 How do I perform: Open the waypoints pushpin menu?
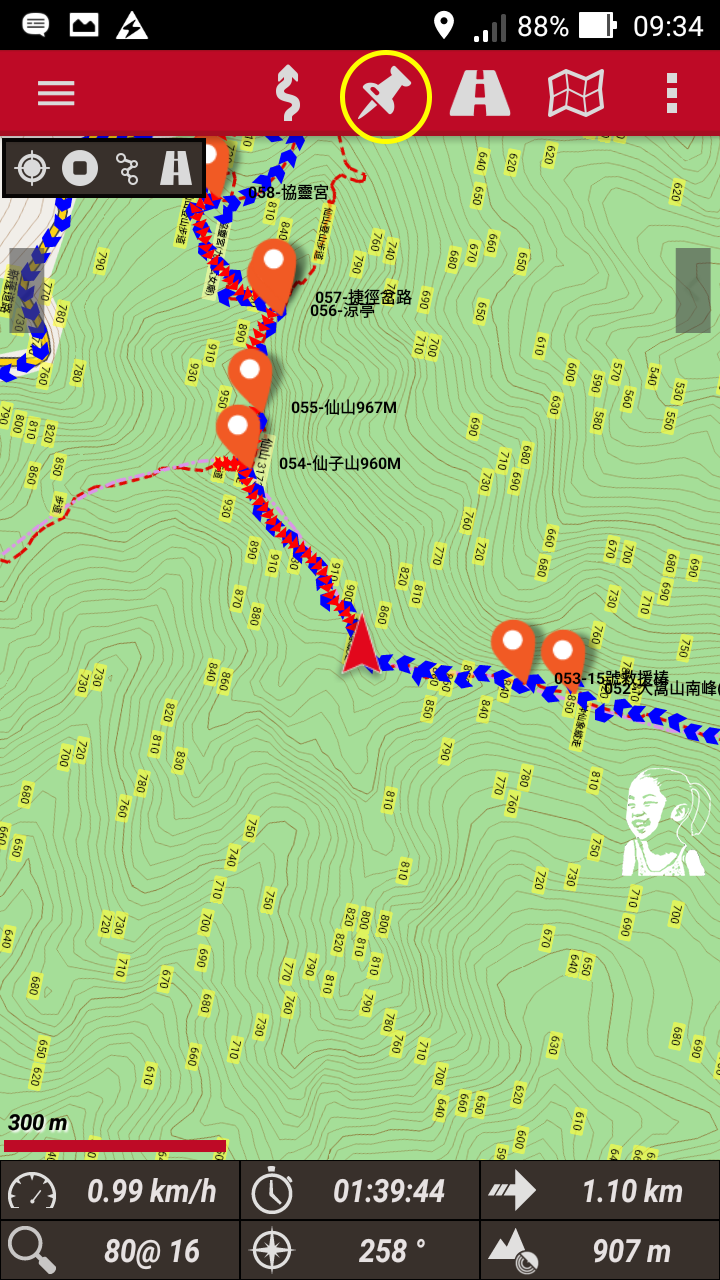click(x=386, y=96)
